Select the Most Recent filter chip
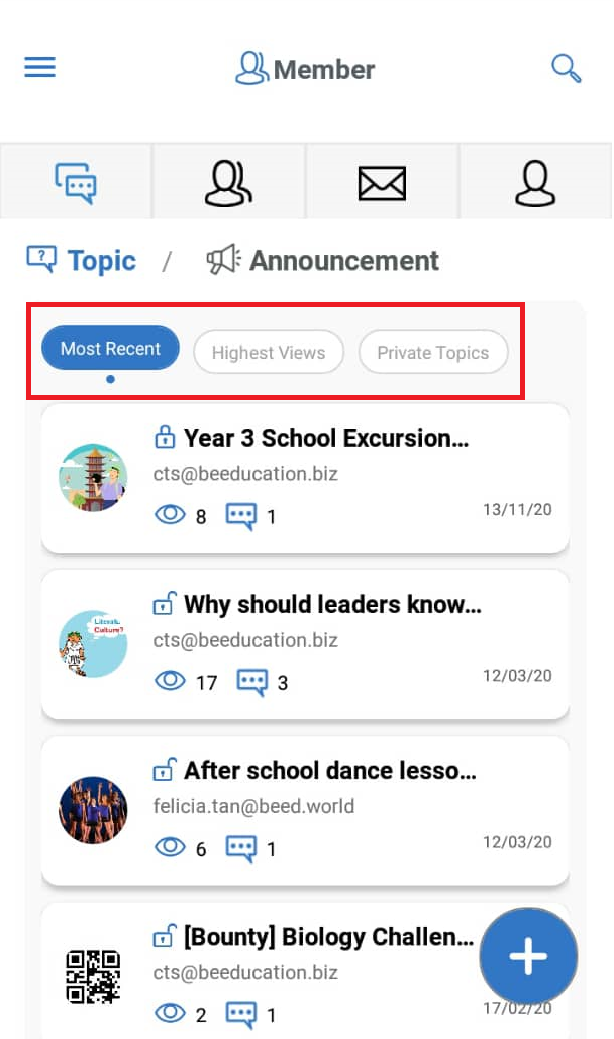 tap(110, 349)
